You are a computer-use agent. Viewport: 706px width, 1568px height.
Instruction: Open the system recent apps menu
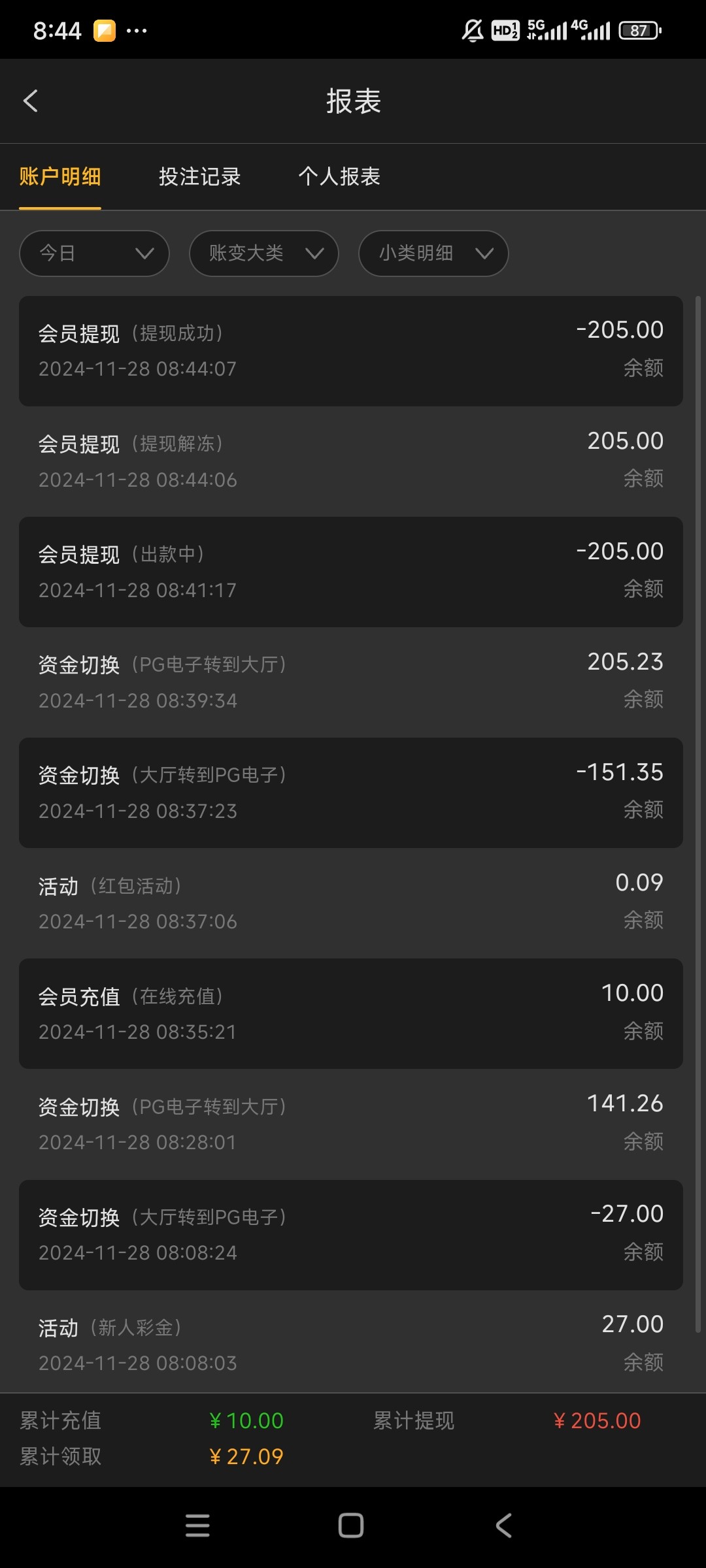tap(197, 1526)
